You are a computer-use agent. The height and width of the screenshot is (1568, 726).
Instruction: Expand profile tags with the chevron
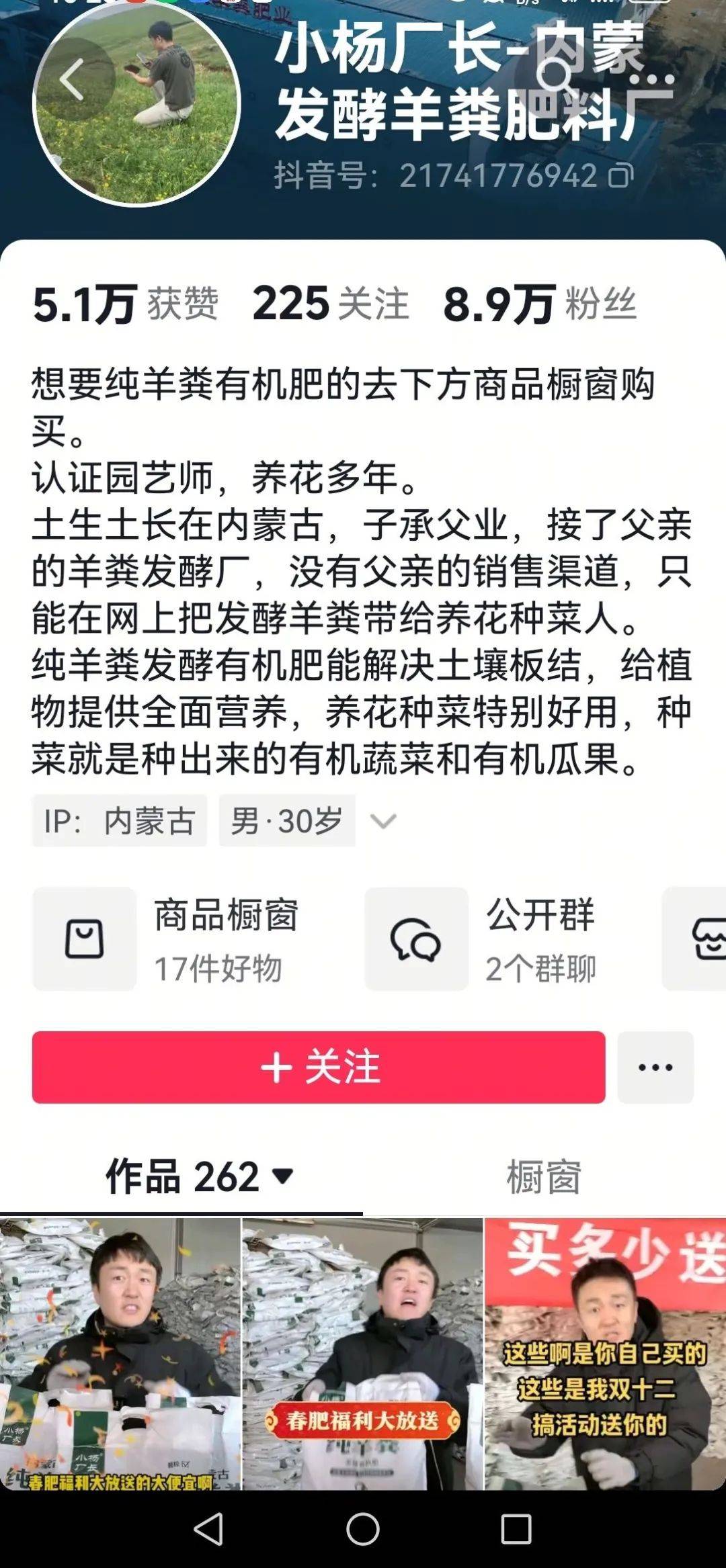tap(383, 821)
